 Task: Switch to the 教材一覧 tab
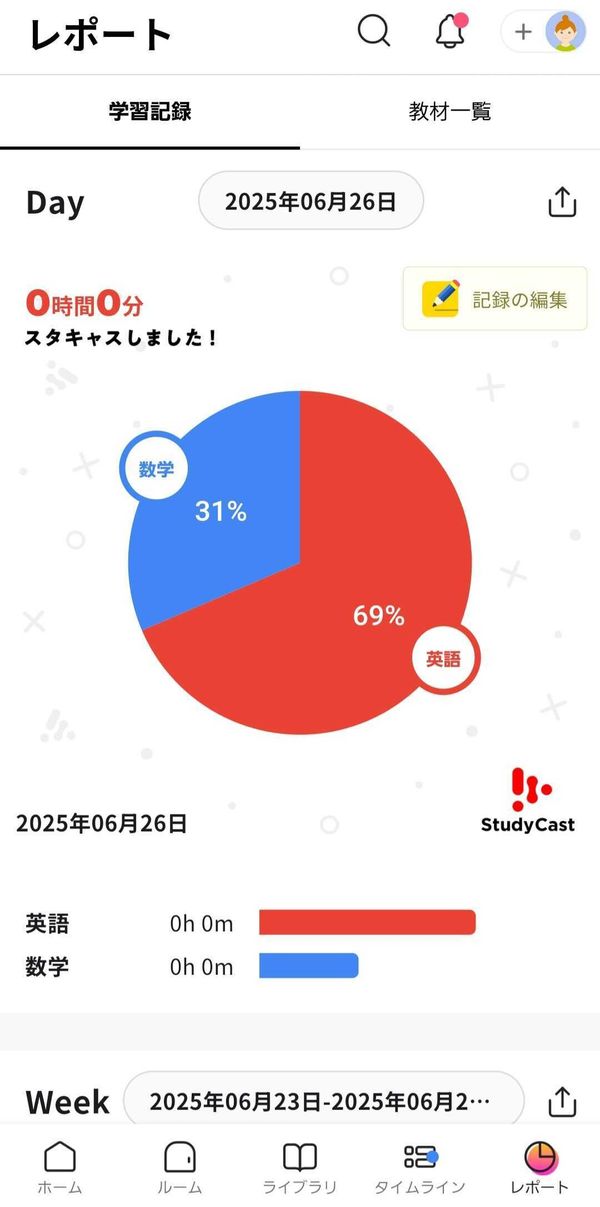pos(450,111)
